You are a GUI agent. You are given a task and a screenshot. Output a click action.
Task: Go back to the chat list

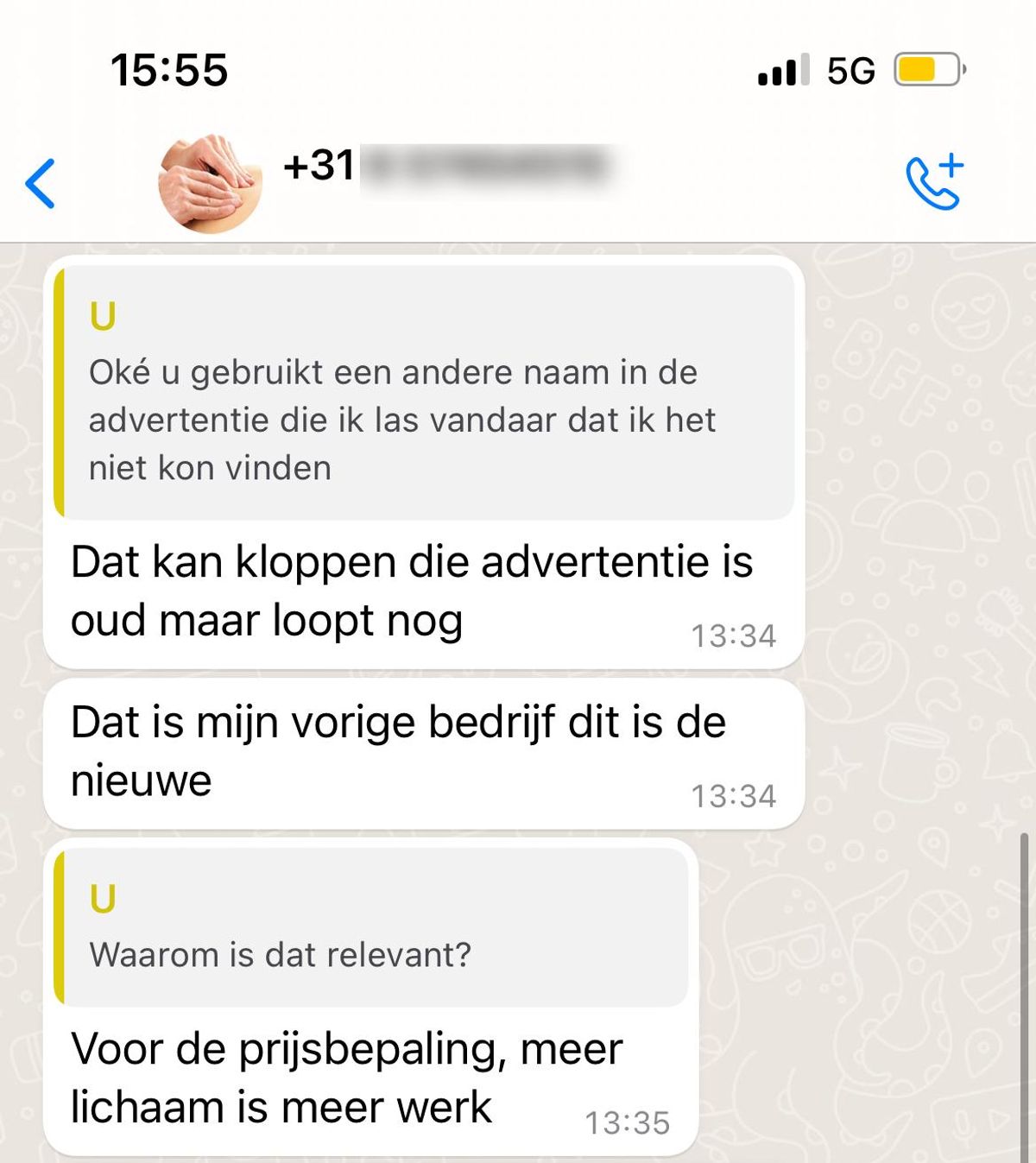(41, 183)
